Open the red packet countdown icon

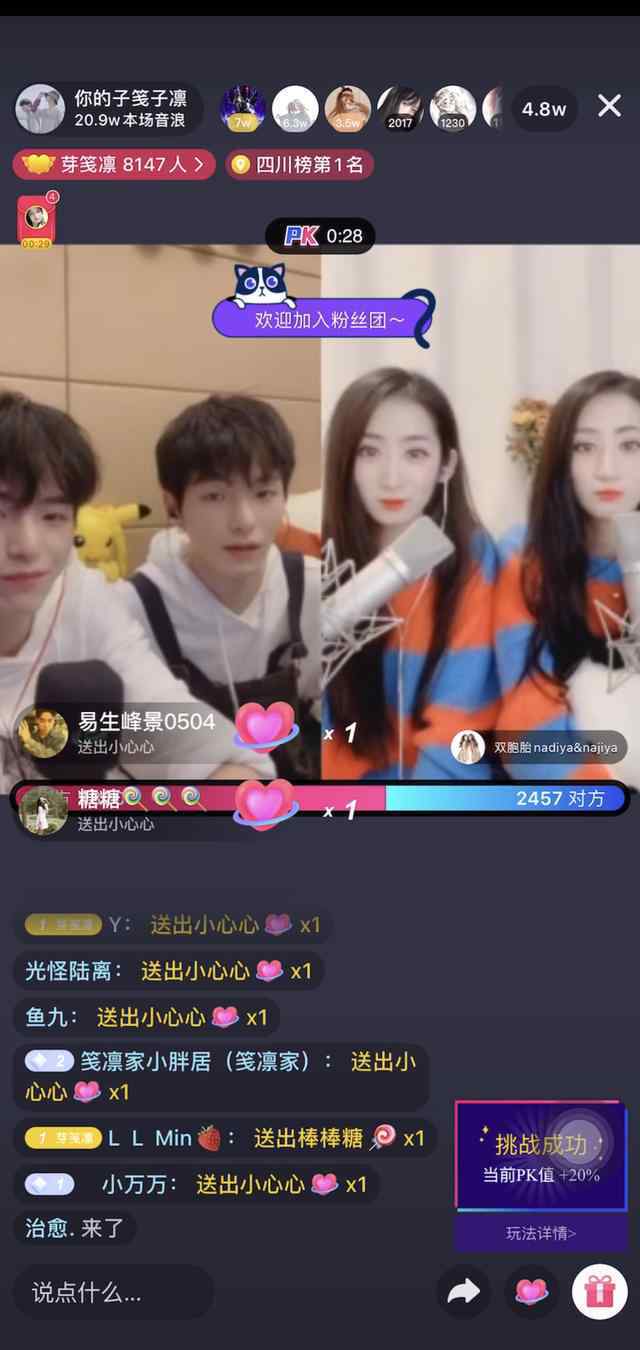pyautogui.click(x=36, y=220)
